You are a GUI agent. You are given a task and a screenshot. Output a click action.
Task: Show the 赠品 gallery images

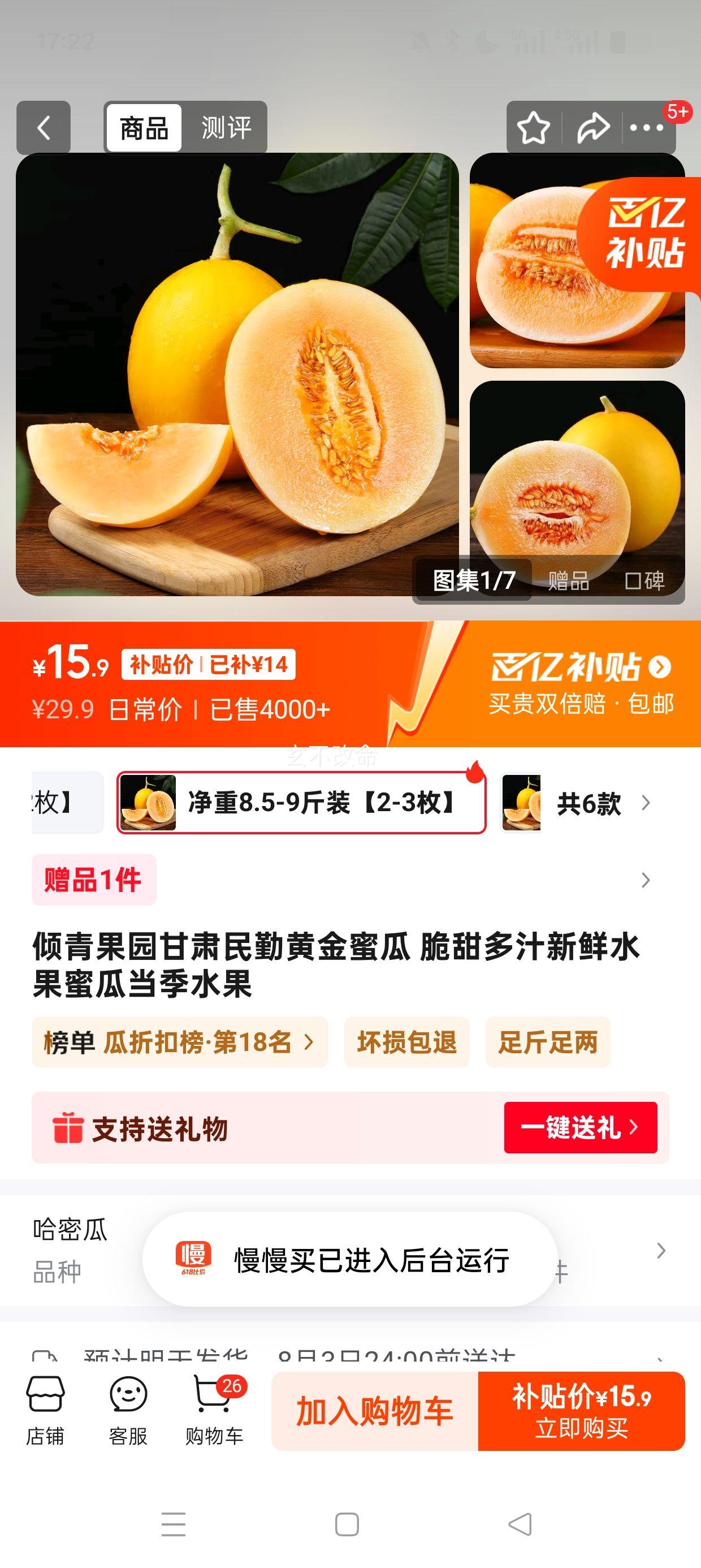point(568,581)
